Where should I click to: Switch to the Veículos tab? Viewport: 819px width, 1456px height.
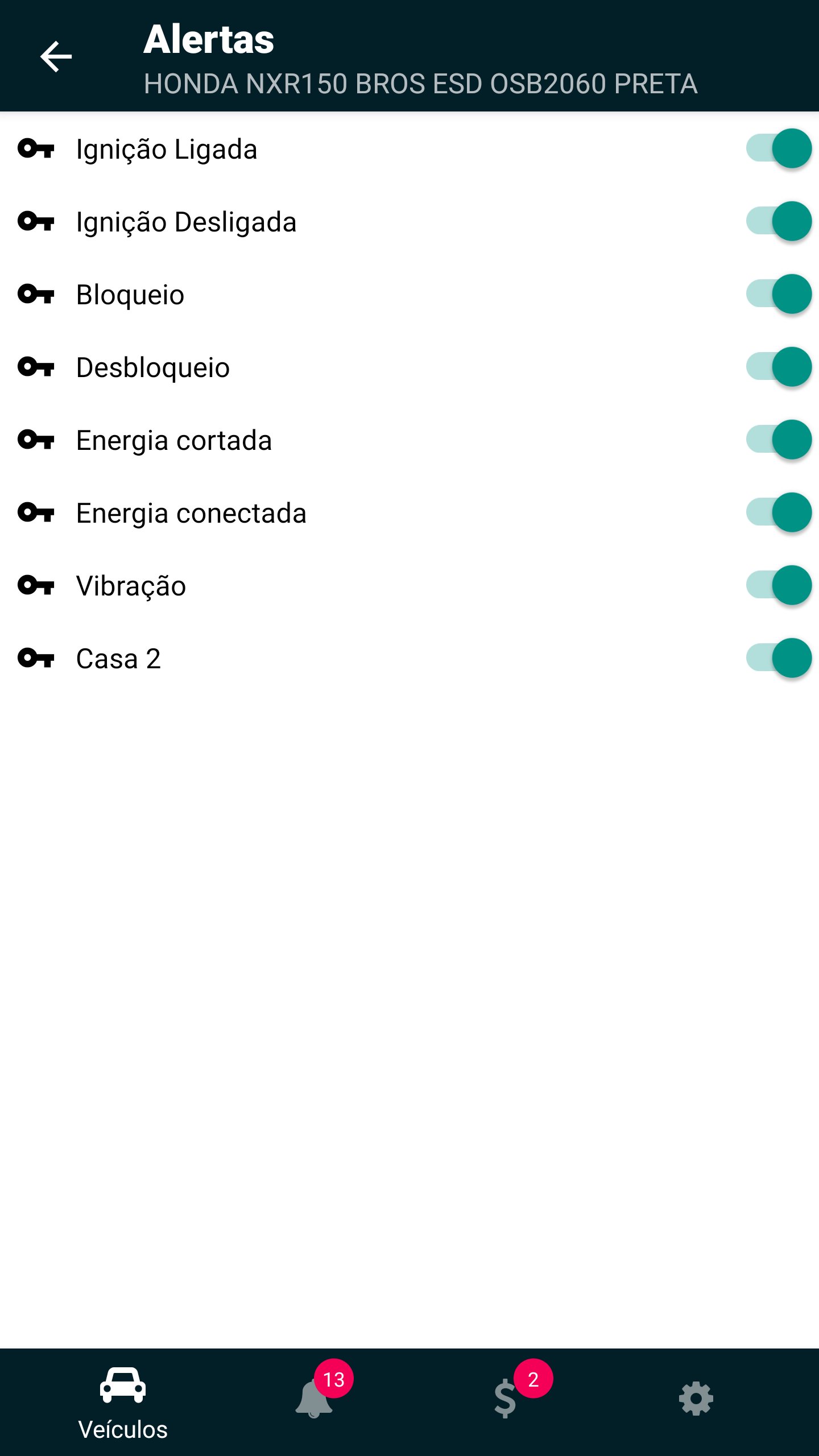(123, 1401)
